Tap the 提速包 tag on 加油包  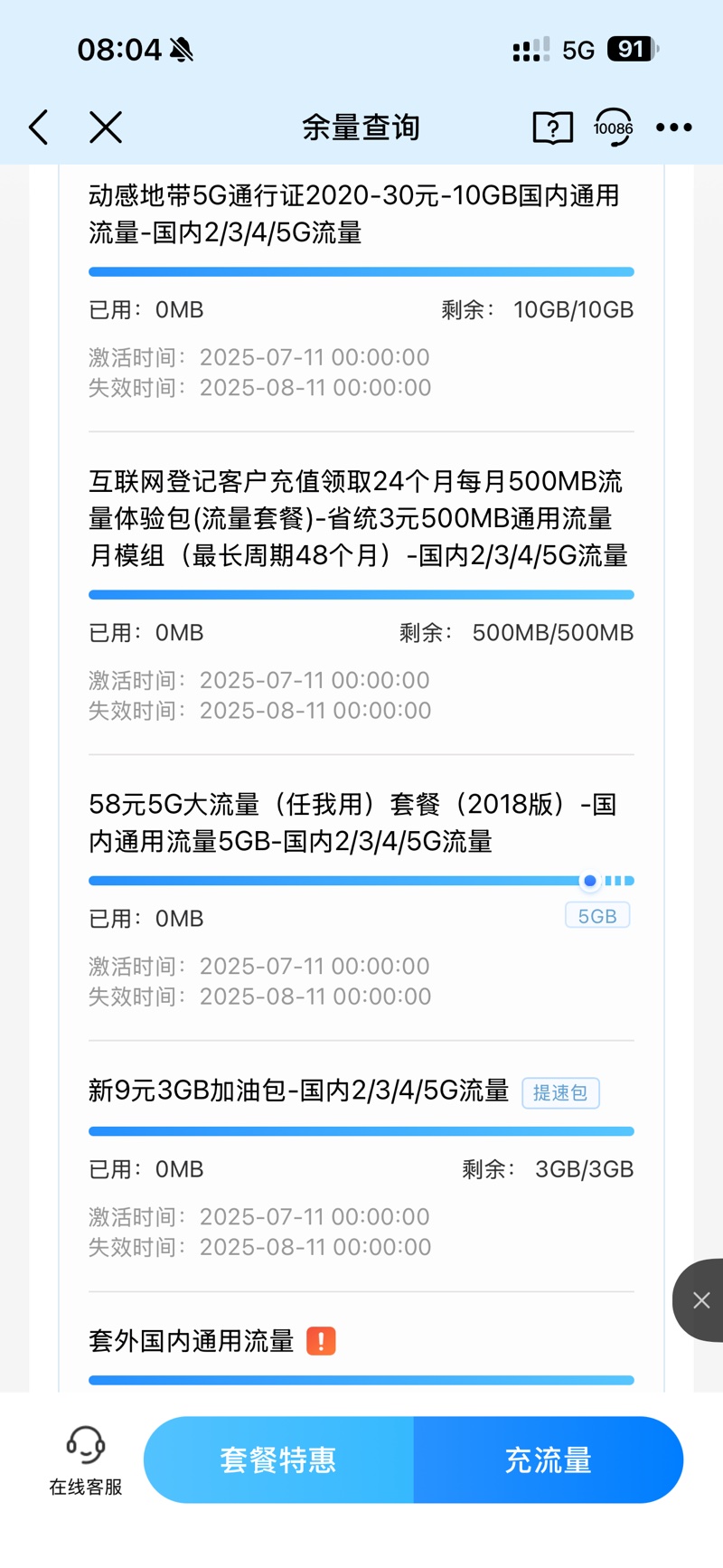tap(560, 1093)
